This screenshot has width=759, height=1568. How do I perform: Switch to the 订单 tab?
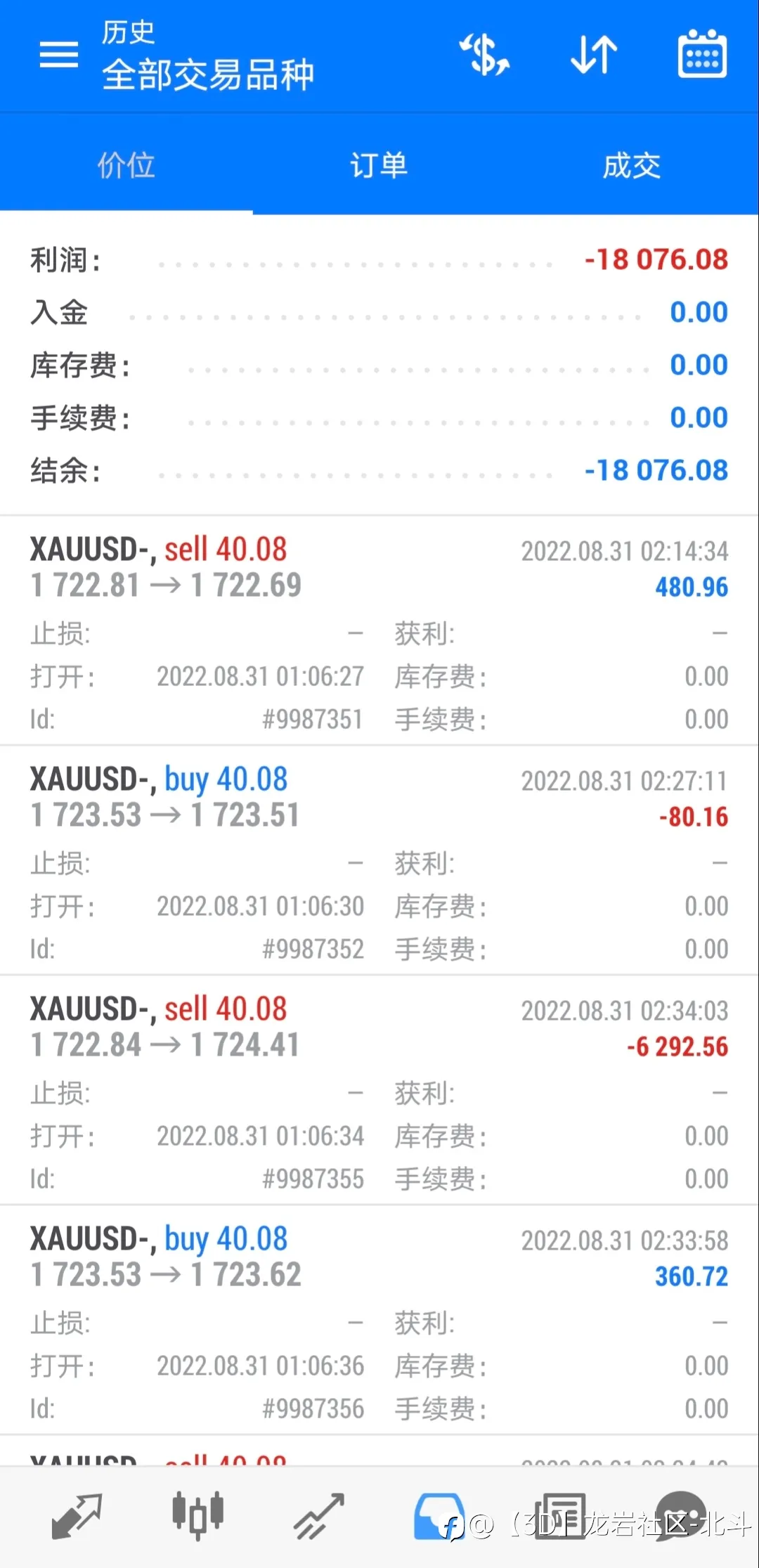[379, 166]
